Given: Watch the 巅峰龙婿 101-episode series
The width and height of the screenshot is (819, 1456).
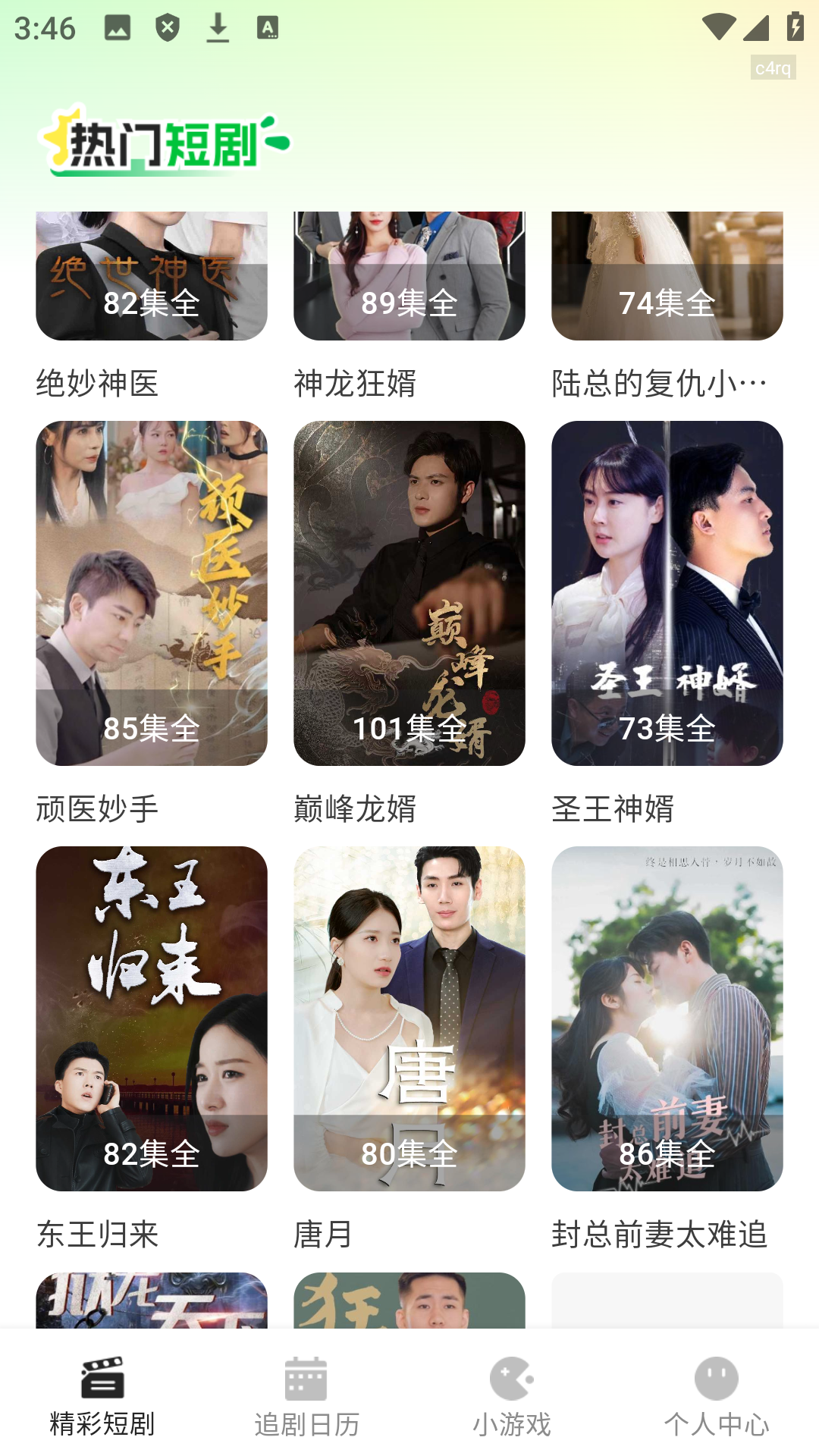Looking at the screenshot, I should (409, 593).
